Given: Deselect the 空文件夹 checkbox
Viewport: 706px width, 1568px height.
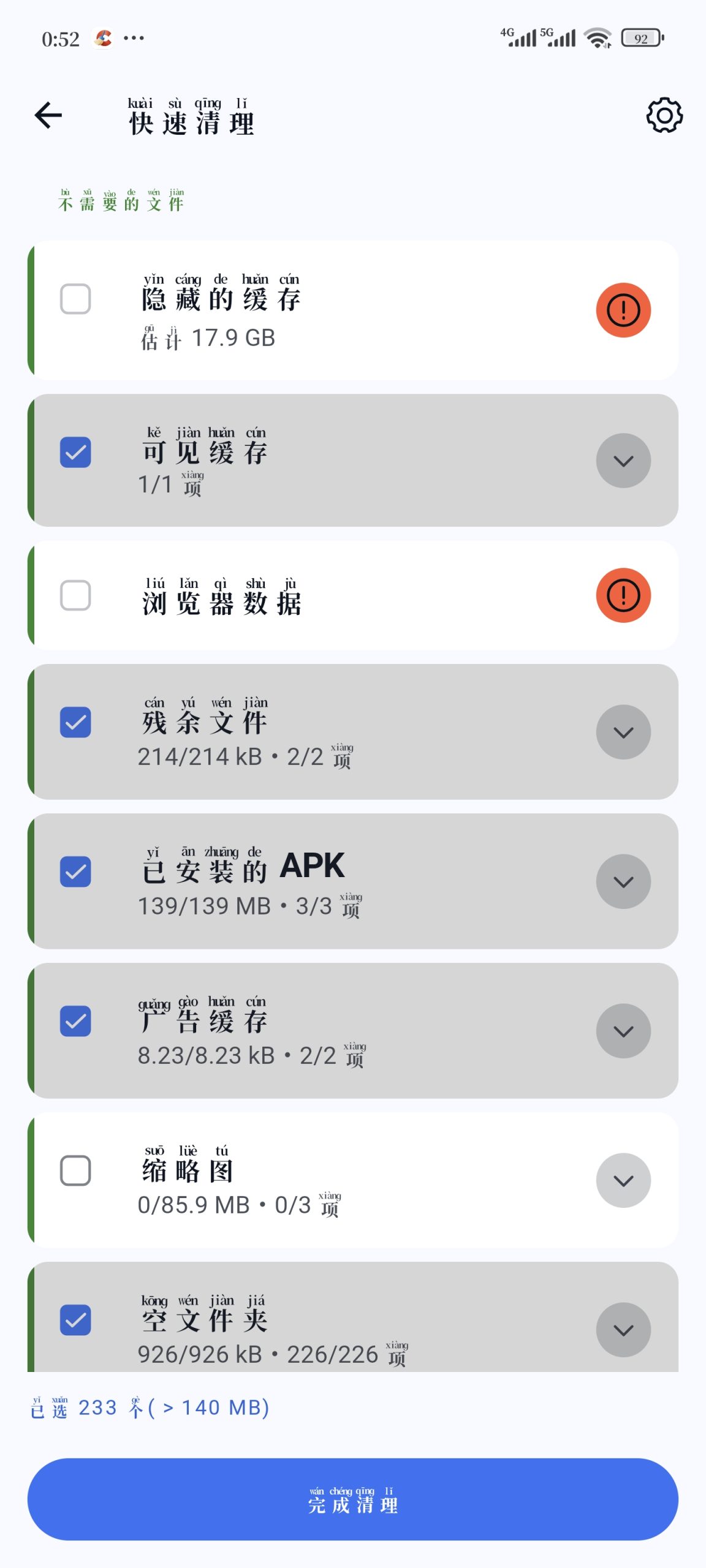Looking at the screenshot, I should tap(75, 1320).
